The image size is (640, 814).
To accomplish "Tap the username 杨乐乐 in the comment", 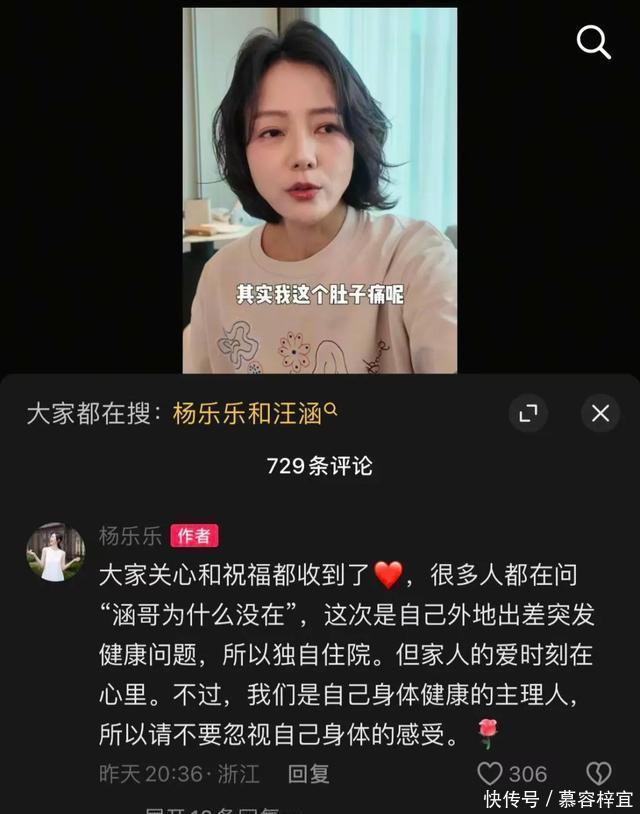I will tap(129, 536).
